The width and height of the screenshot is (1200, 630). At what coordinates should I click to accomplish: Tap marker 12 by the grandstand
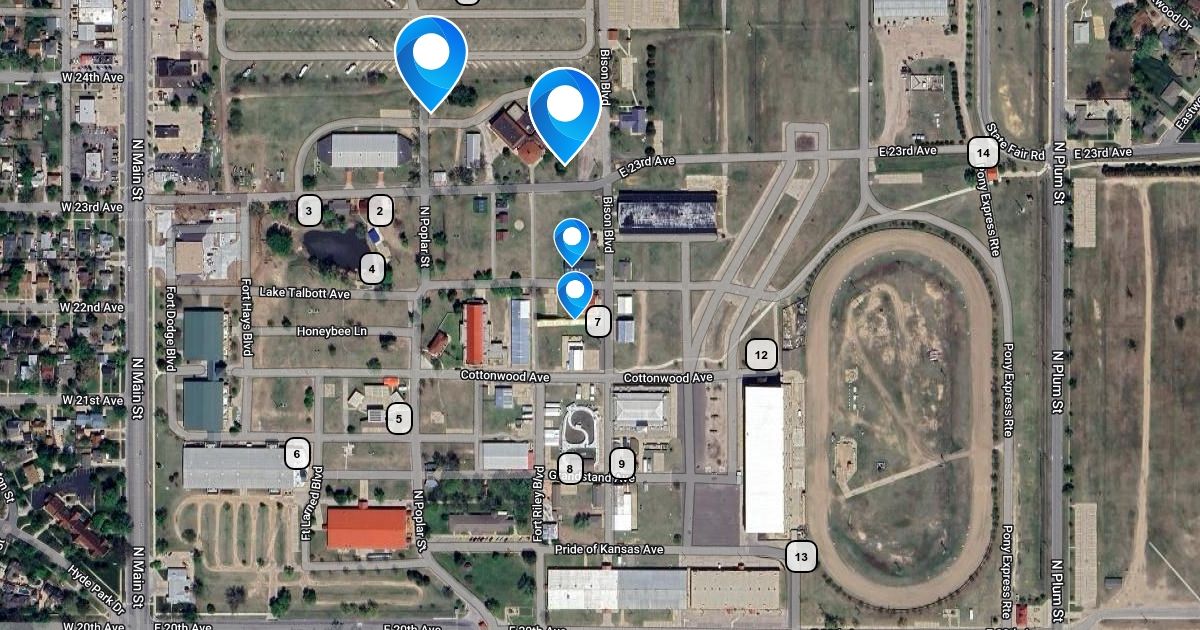click(x=761, y=354)
